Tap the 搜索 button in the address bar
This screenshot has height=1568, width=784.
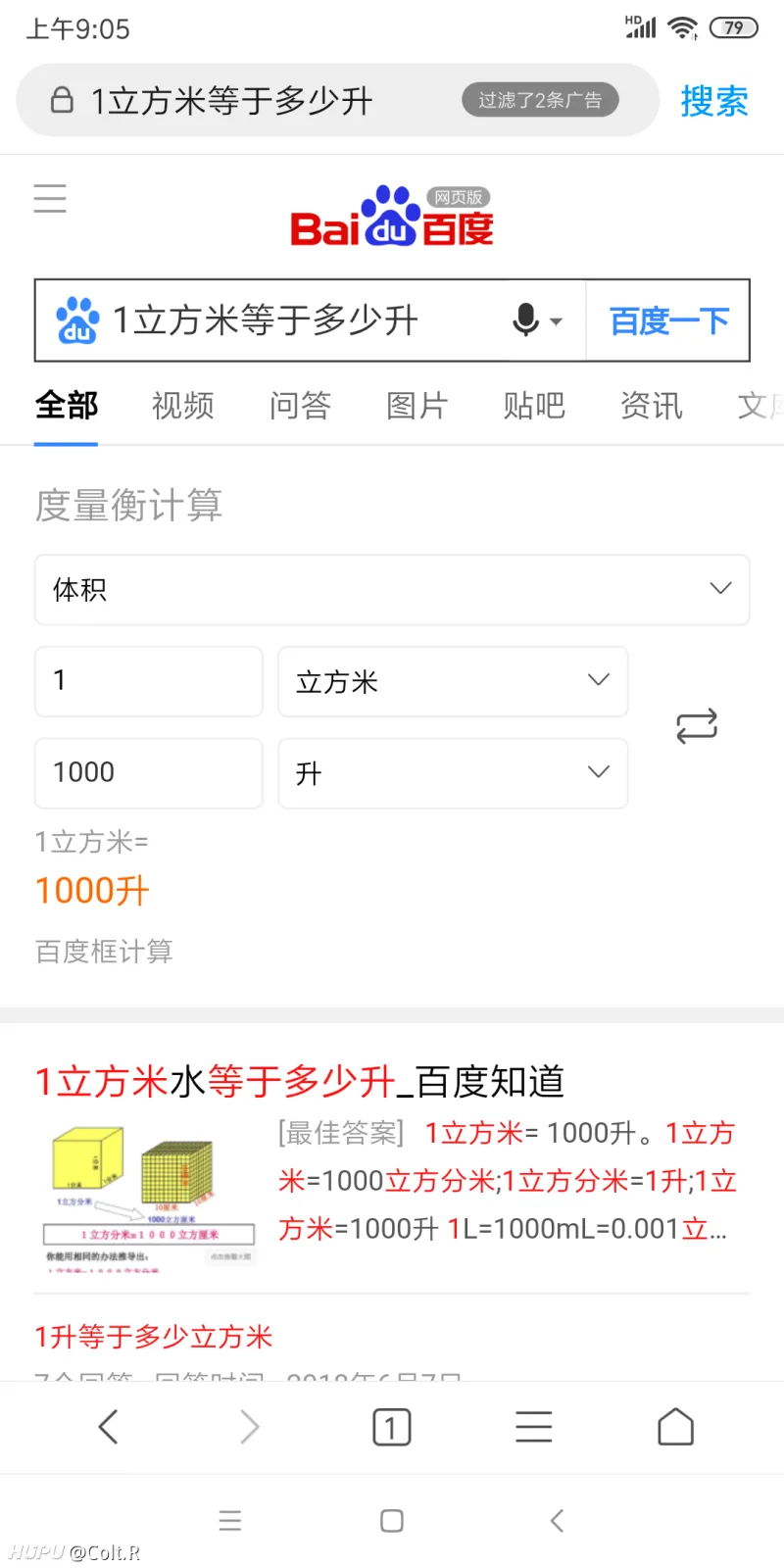click(x=713, y=101)
